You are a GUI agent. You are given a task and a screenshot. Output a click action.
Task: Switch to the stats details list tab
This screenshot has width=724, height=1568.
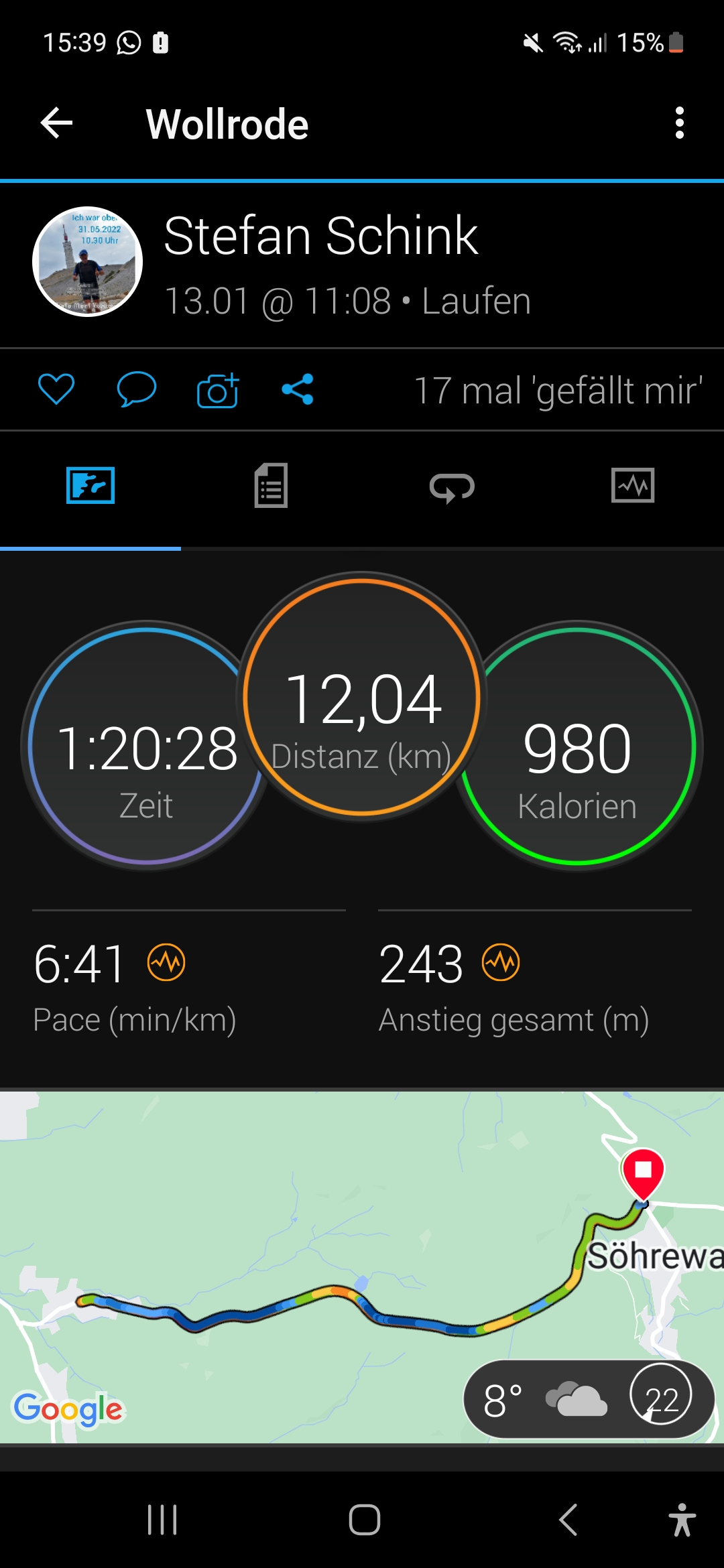(271, 486)
